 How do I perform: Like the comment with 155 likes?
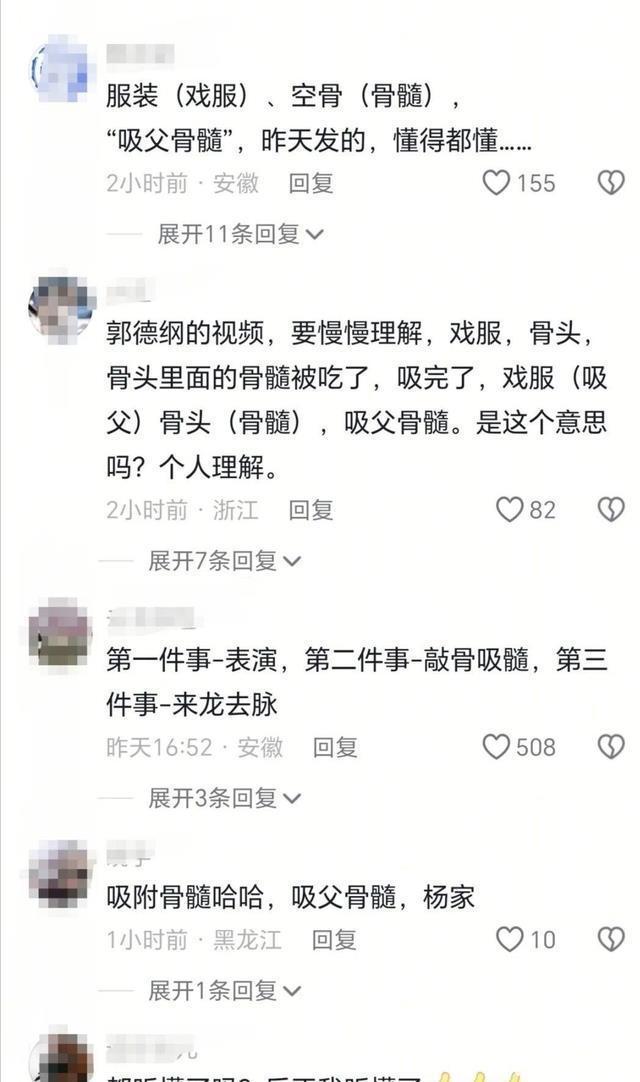pyautogui.click(x=497, y=183)
